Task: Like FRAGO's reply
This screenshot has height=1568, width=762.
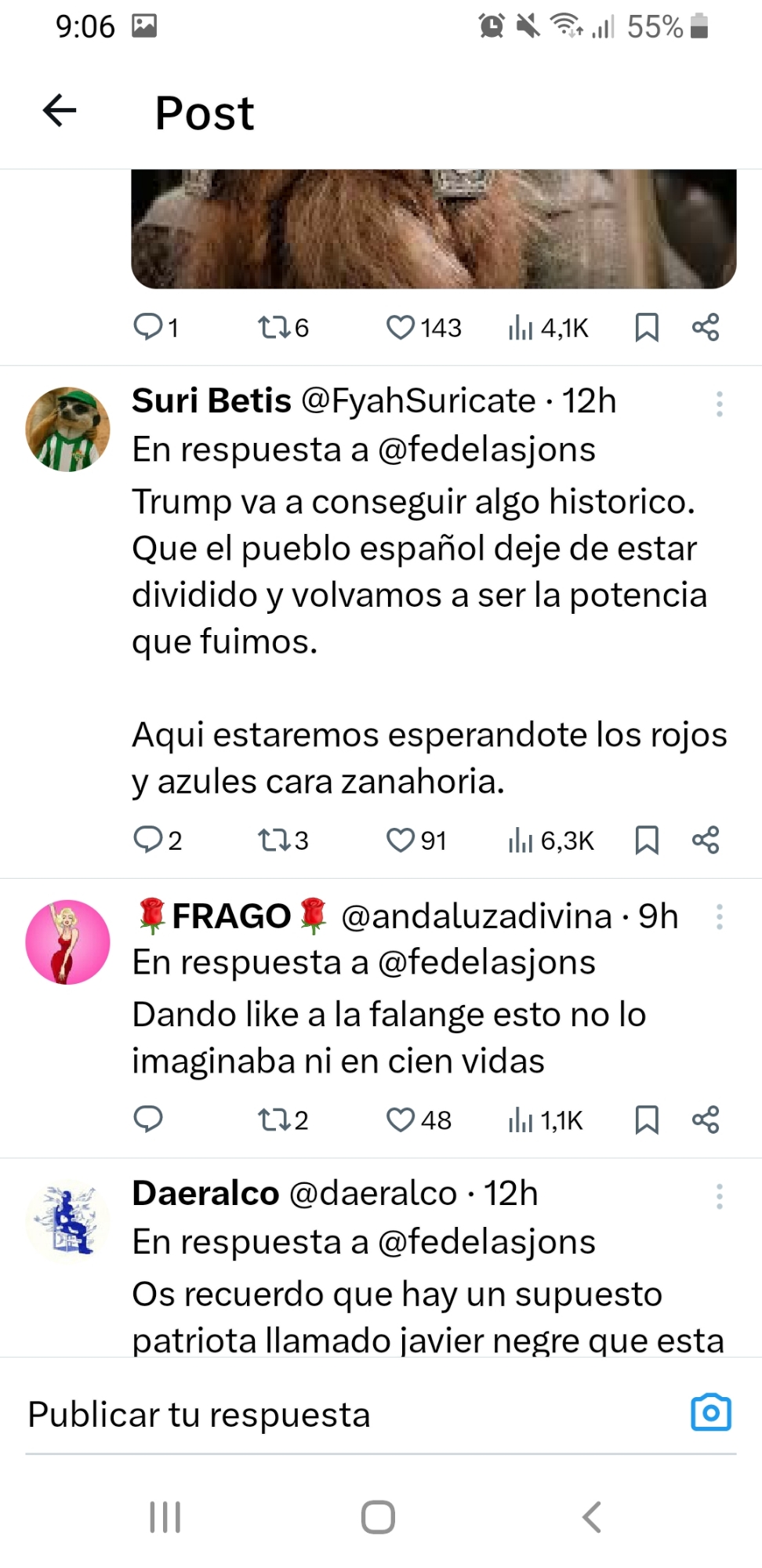Action: click(401, 1120)
